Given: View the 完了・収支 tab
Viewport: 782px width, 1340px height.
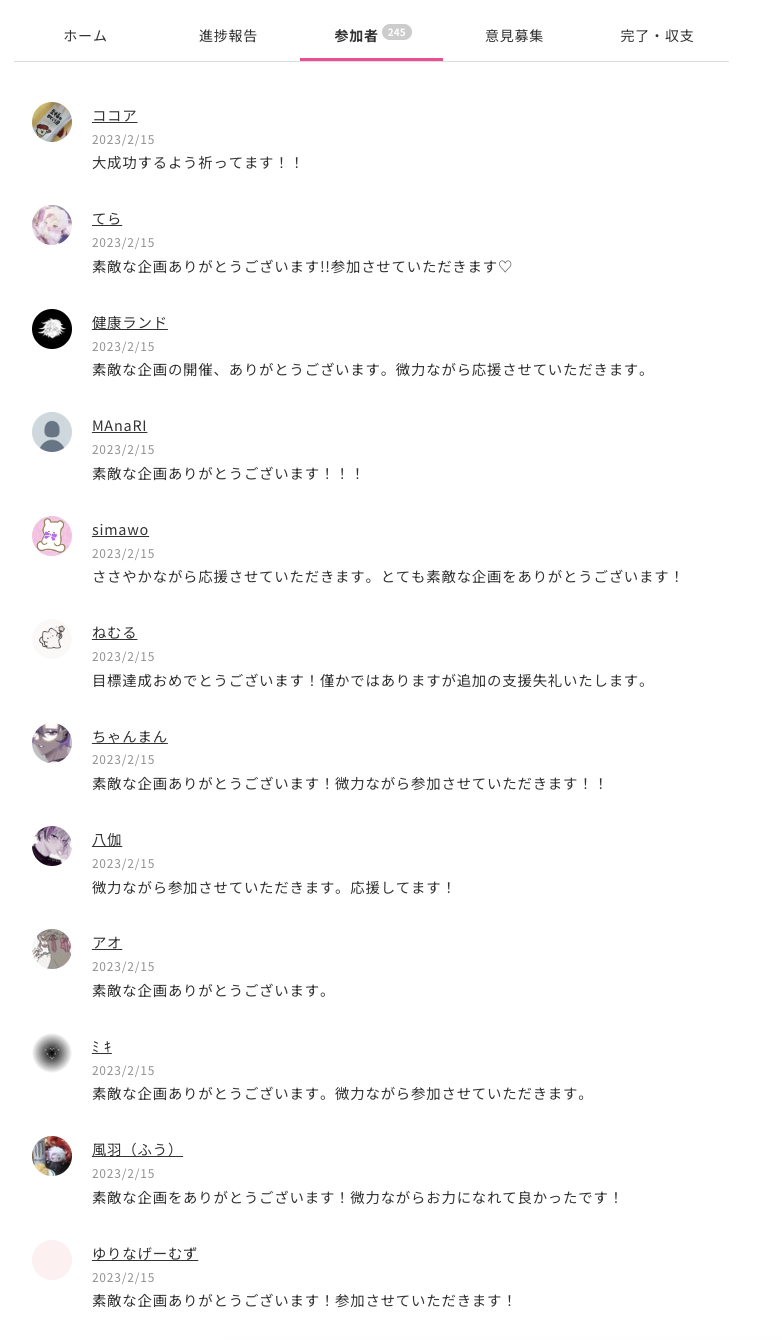Looking at the screenshot, I should pyautogui.click(x=657, y=36).
